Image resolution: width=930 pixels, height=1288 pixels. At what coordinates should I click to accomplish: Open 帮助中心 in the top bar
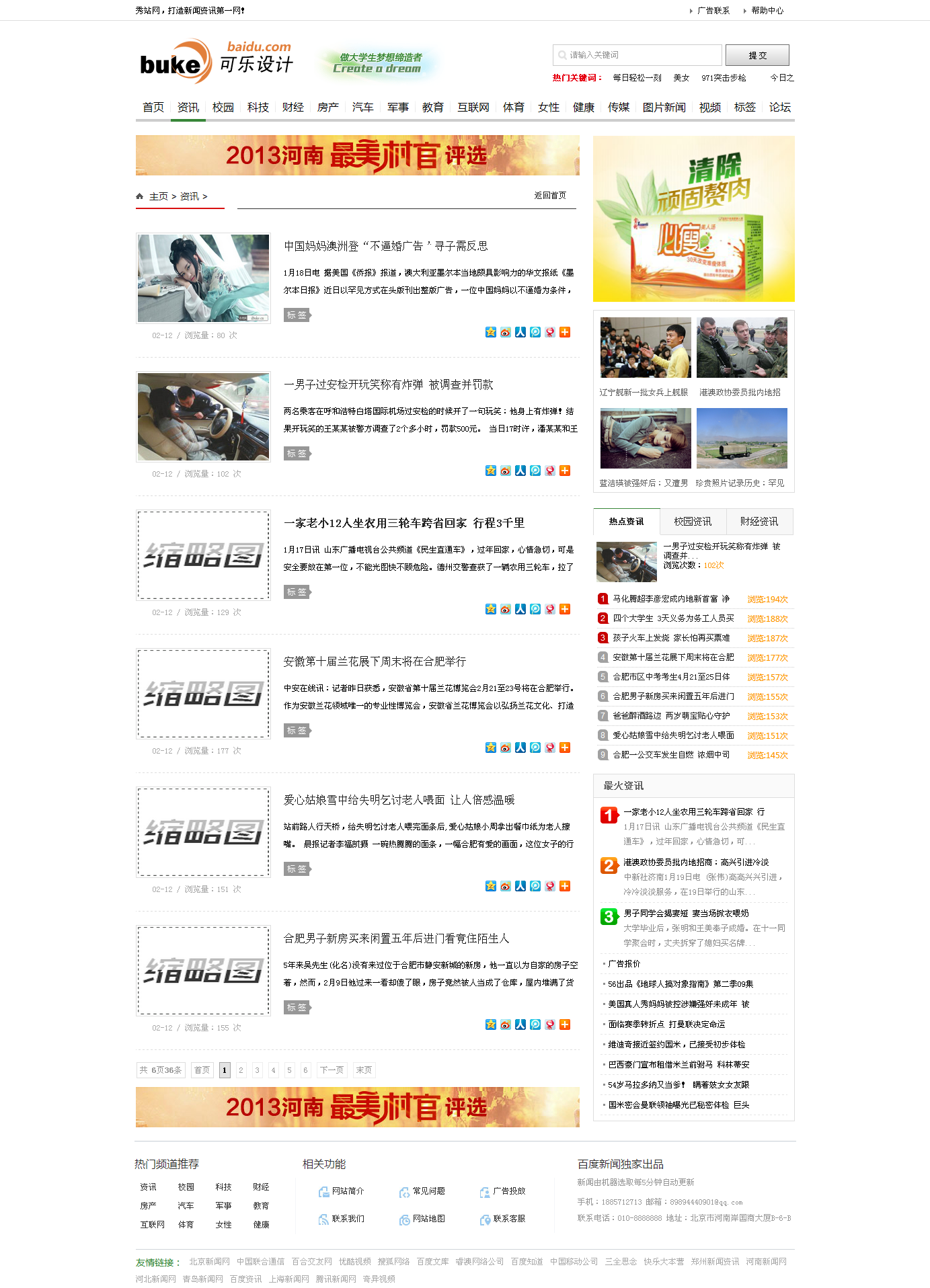(x=767, y=11)
